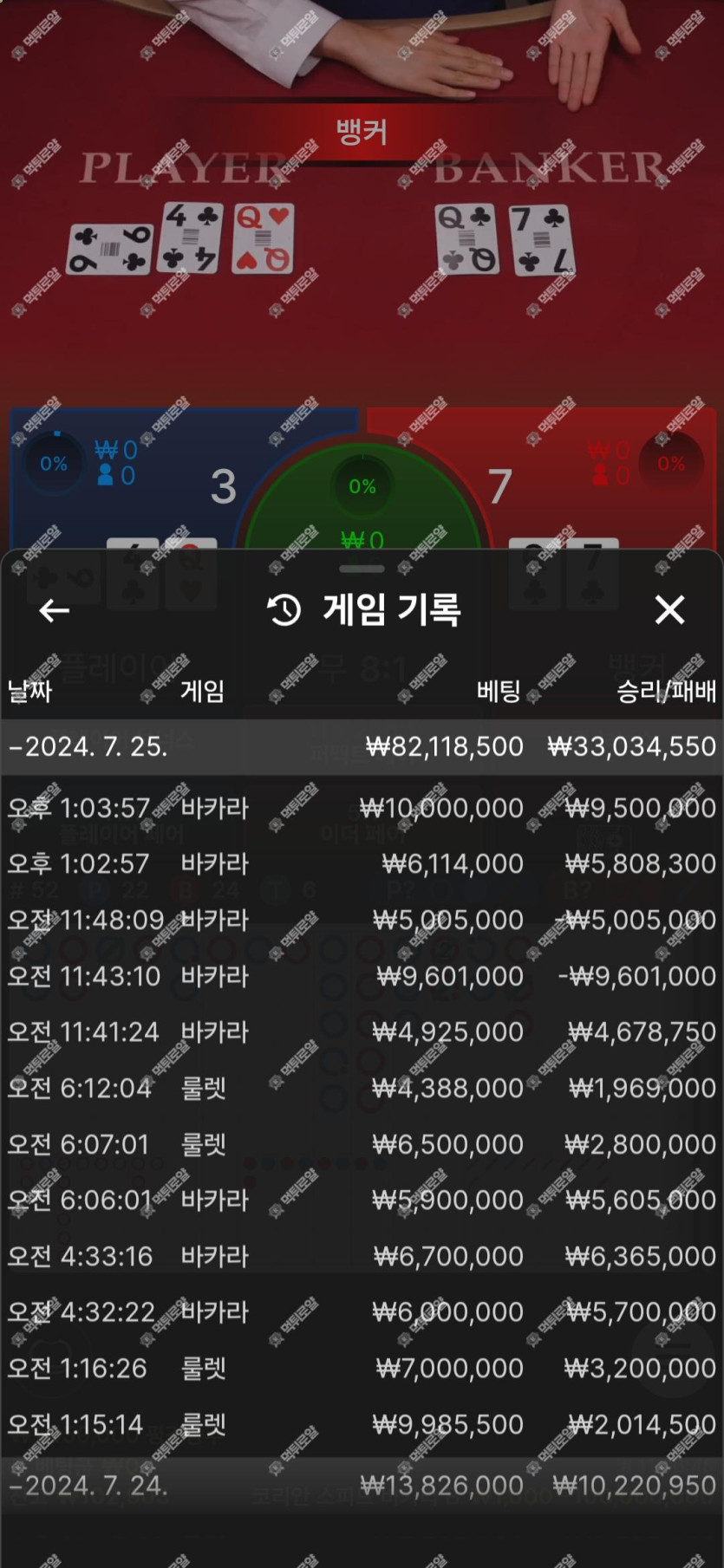This screenshot has width=724, height=1568.
Task: Go back from the 게임 기록 panel
Action: 54,610
